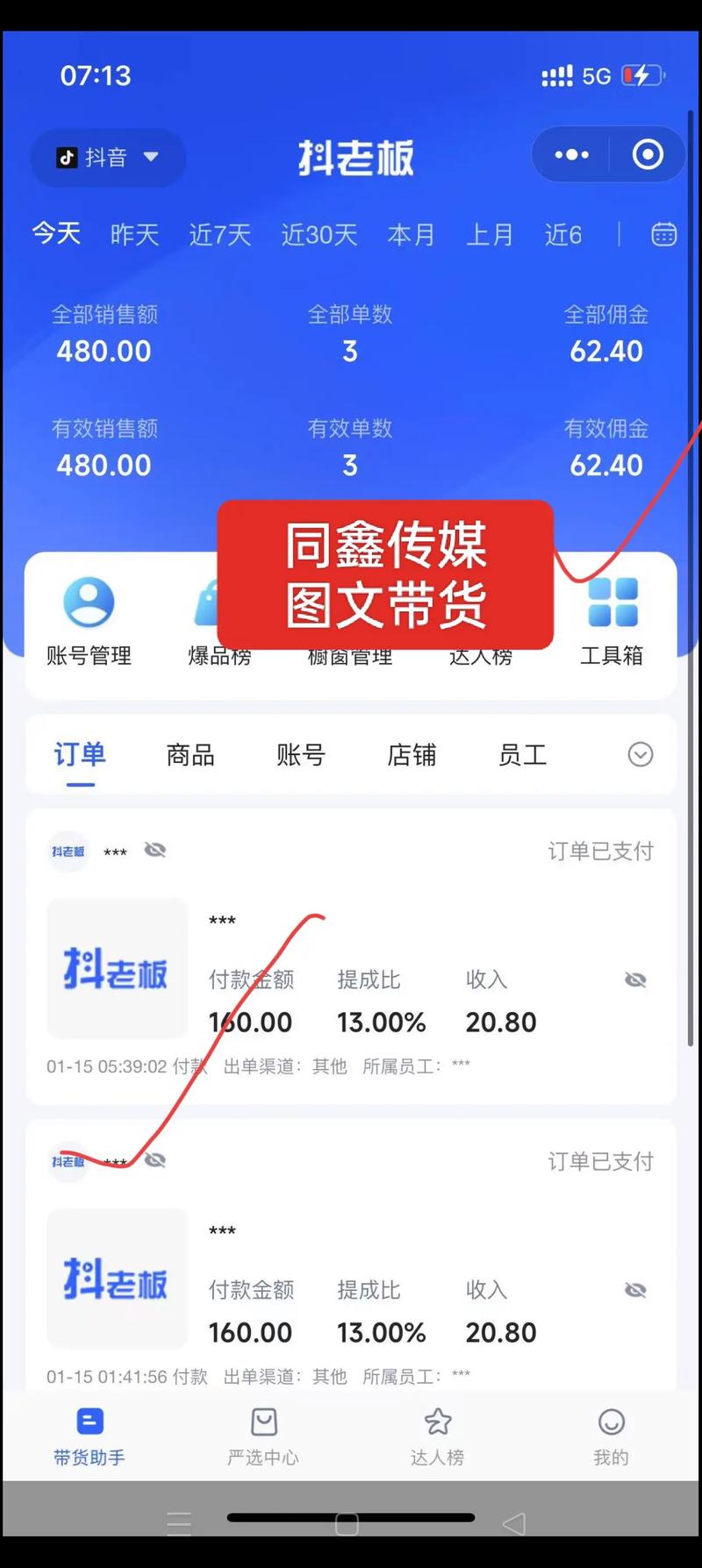Open the 抖音 platform selector dropdown
702x1568 pixels.
tap(107, 158)
